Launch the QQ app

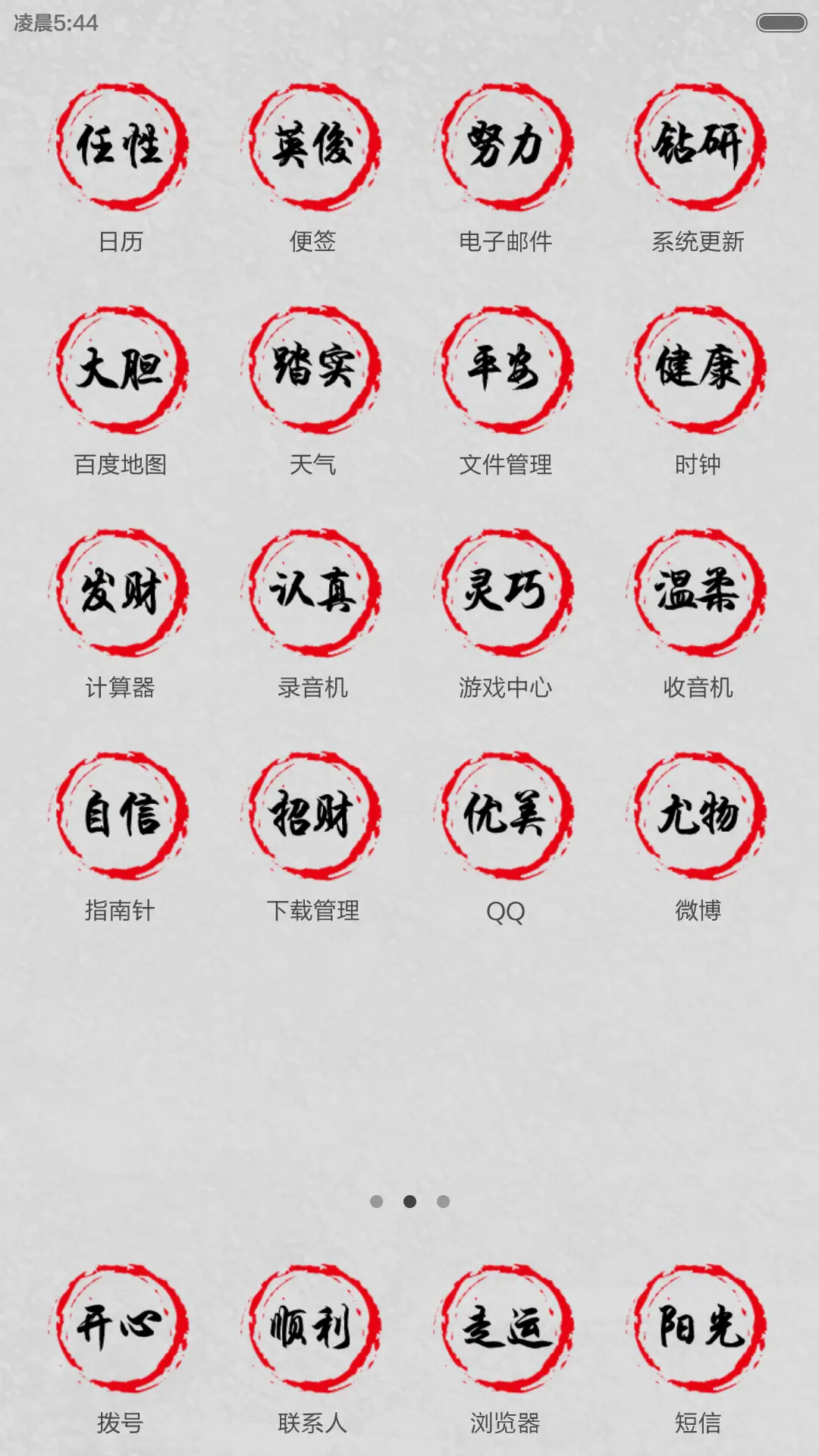pos(507,815)
